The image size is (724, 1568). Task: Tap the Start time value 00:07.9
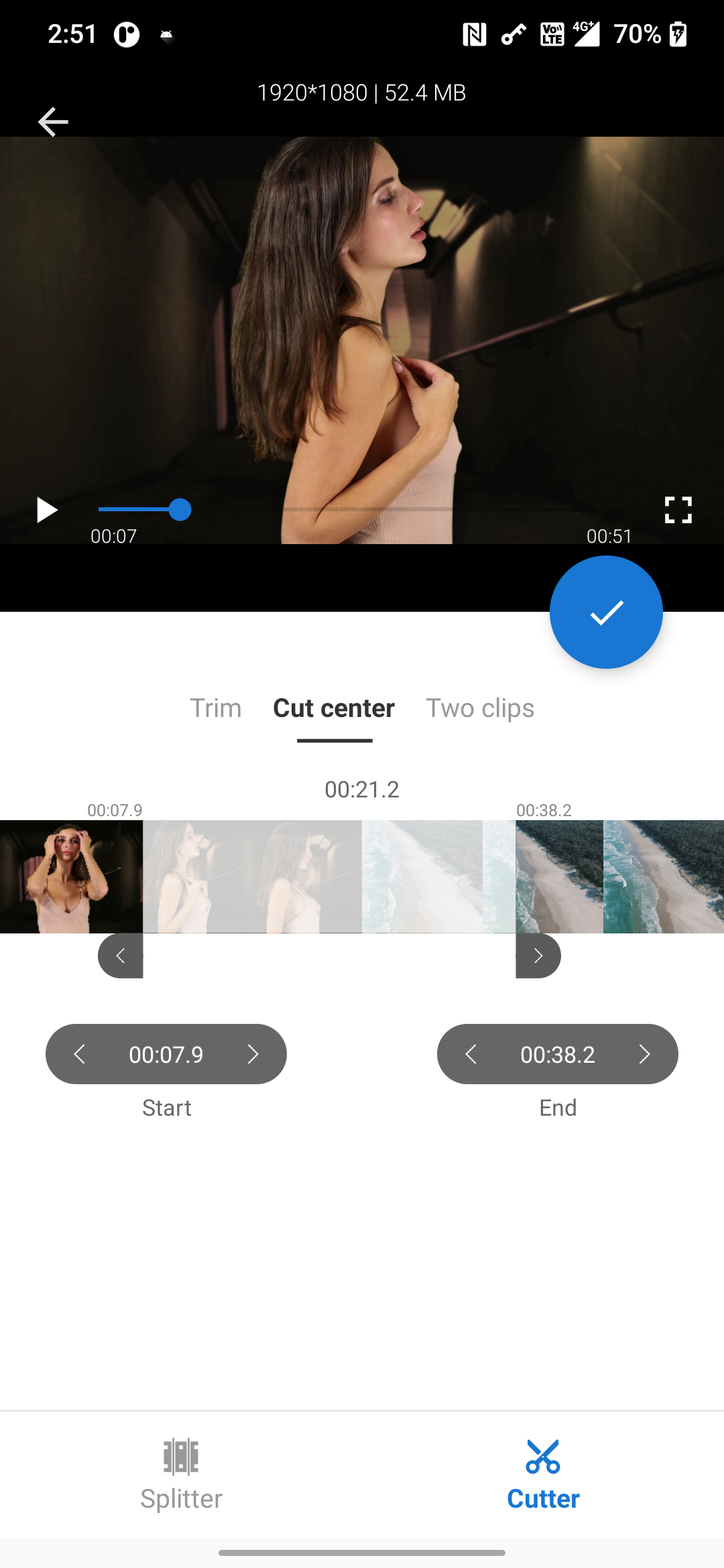[166, 1054]
